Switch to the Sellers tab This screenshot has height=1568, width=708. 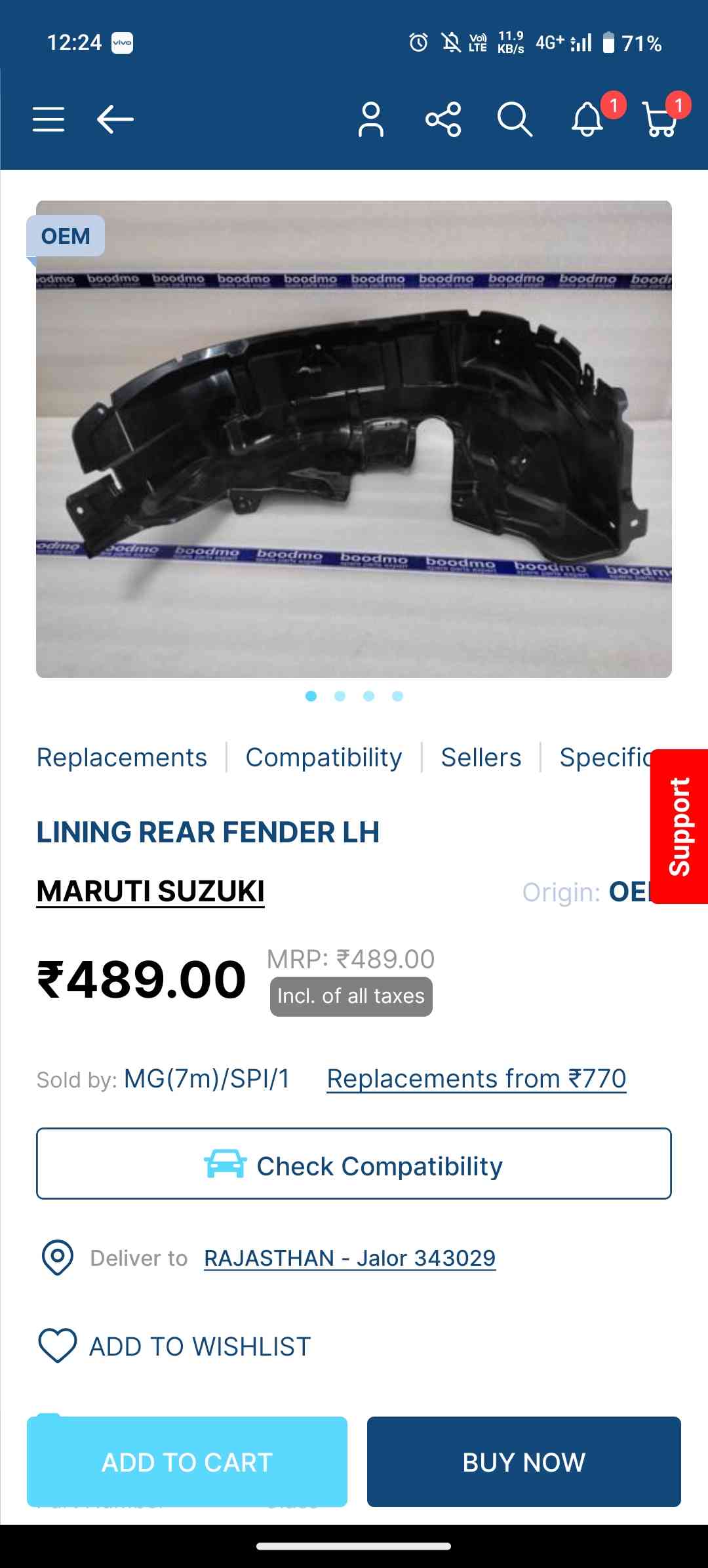click(481, 758)
